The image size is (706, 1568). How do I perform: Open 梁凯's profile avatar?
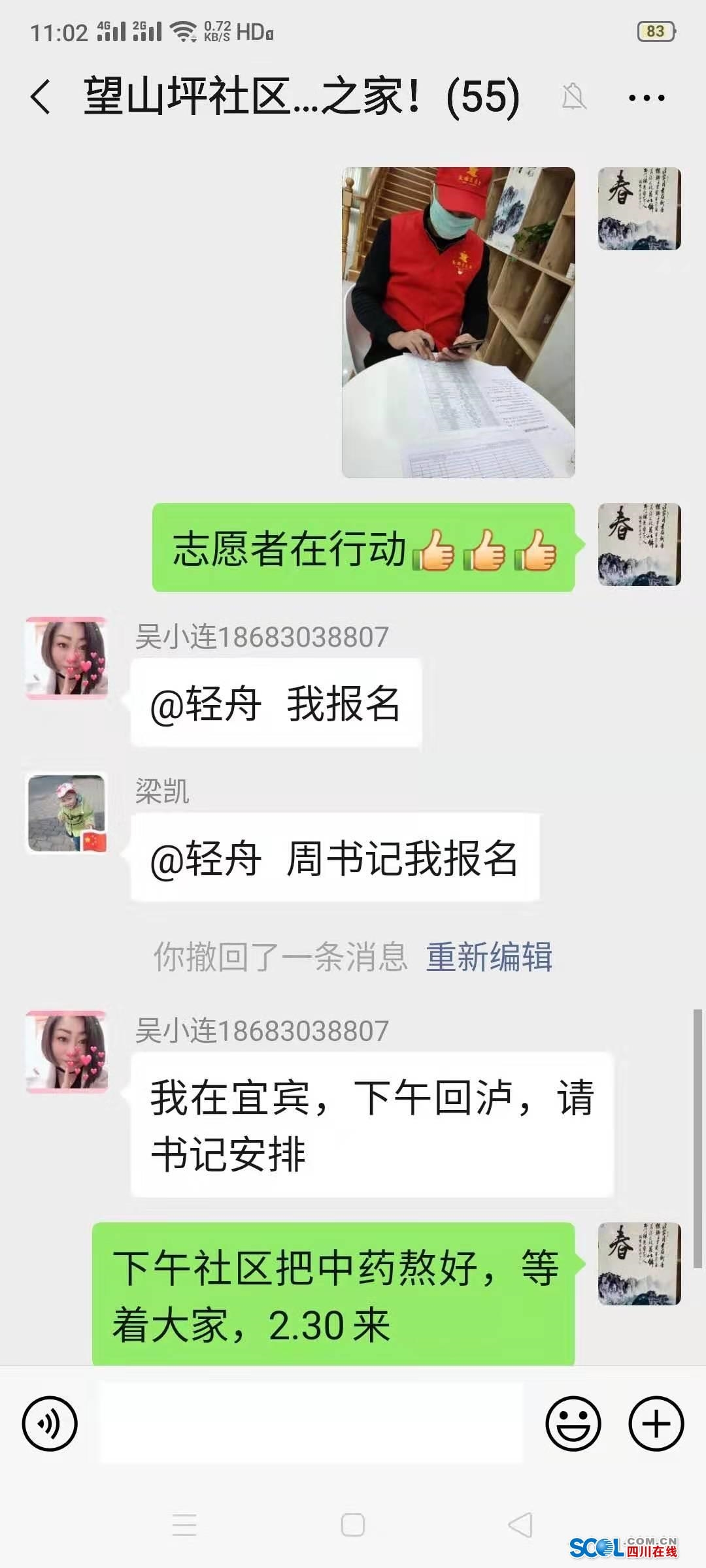click(x=67, y=813)
